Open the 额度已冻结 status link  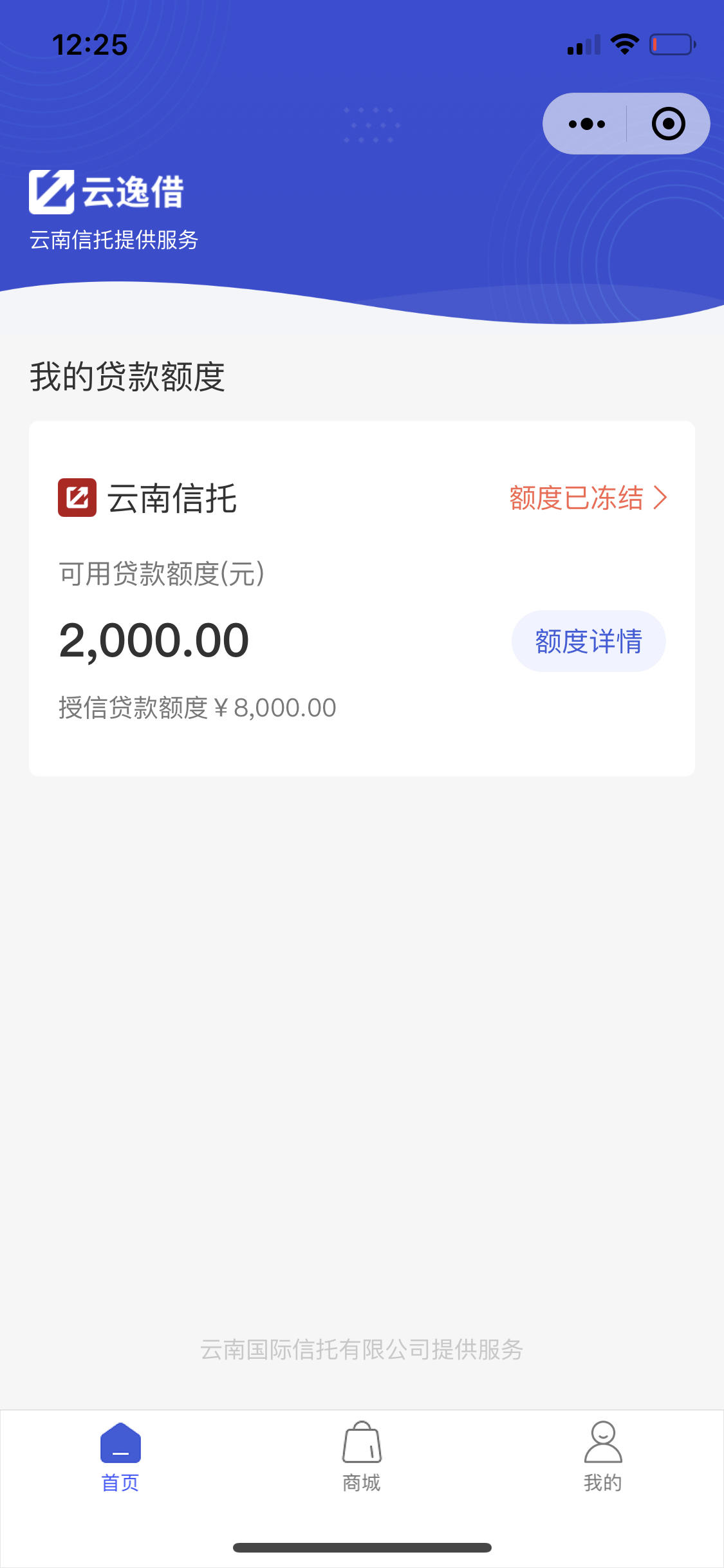pyautogui.click(x=588, y=498)
